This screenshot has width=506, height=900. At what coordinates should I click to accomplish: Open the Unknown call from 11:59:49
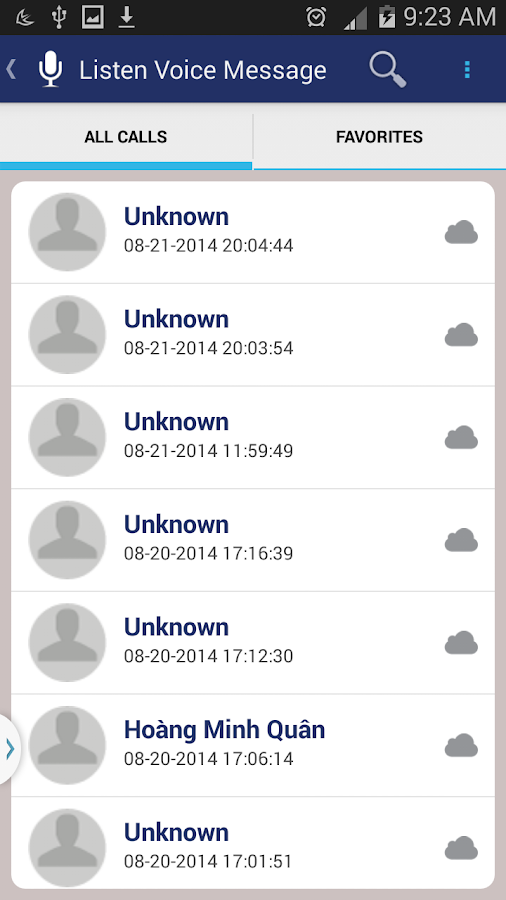pyautogui.click(x=253, y=437)
